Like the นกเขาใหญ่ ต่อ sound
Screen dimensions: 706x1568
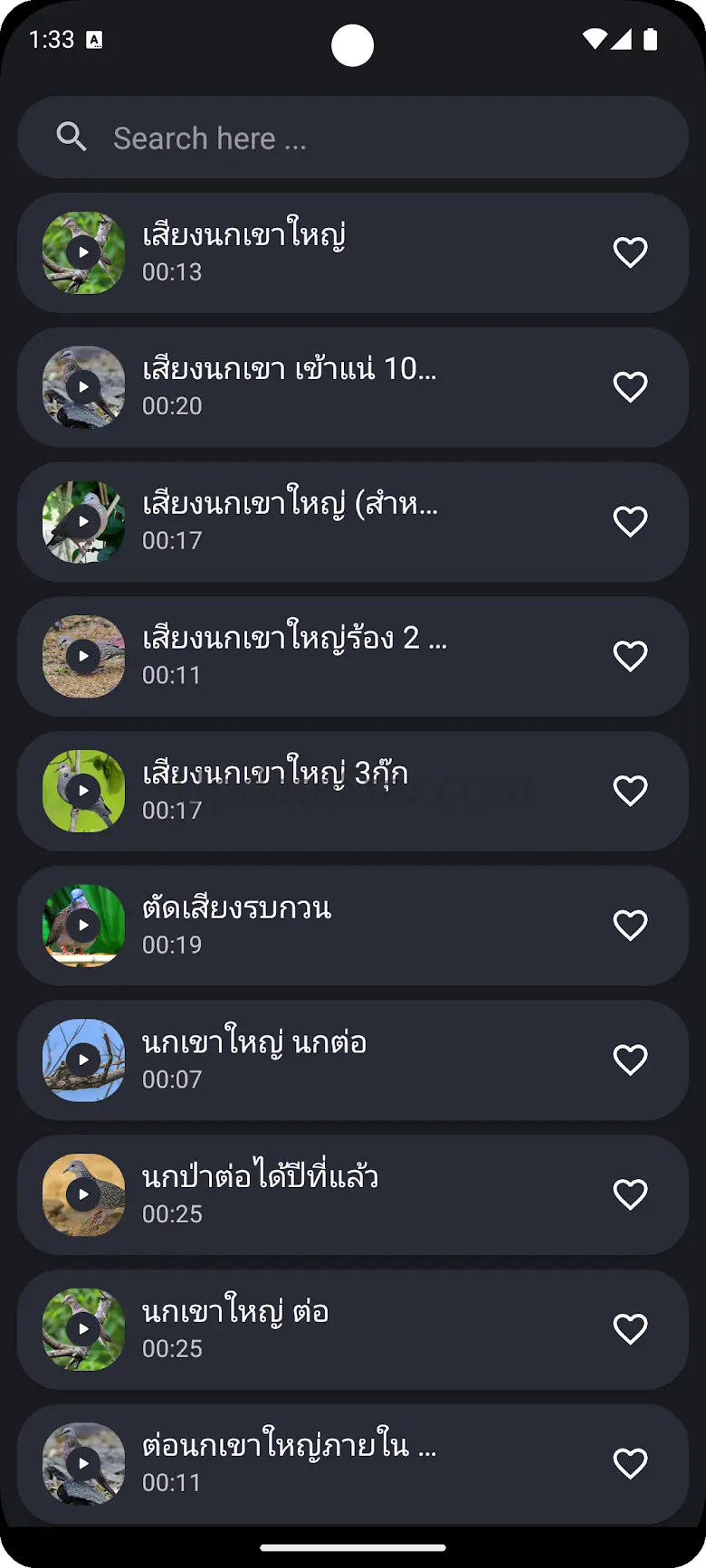[x=630, y=1328]
